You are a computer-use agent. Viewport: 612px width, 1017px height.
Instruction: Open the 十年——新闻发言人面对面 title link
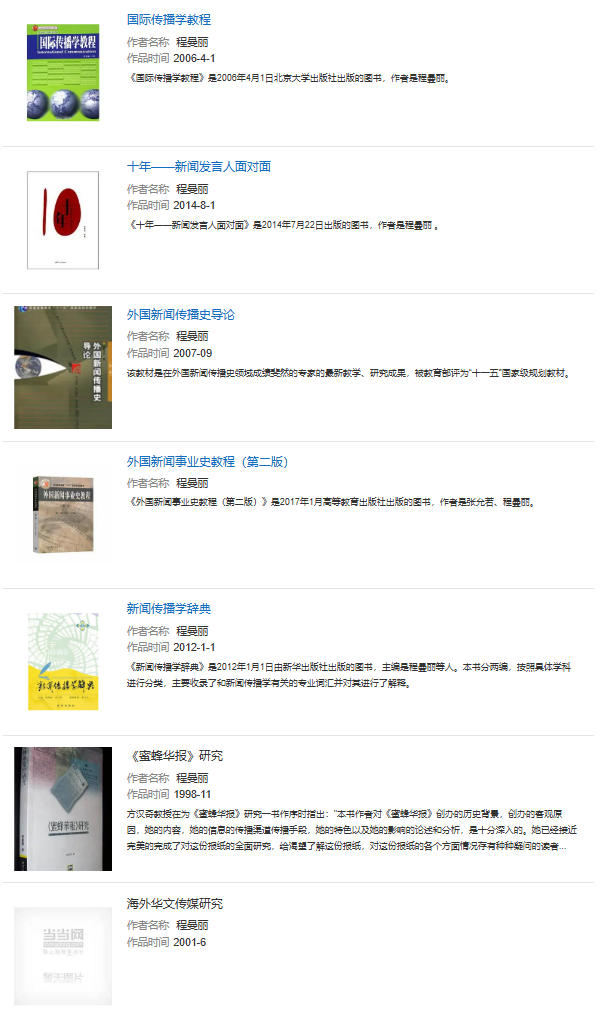pyautogui.click(x=199, y=166)
